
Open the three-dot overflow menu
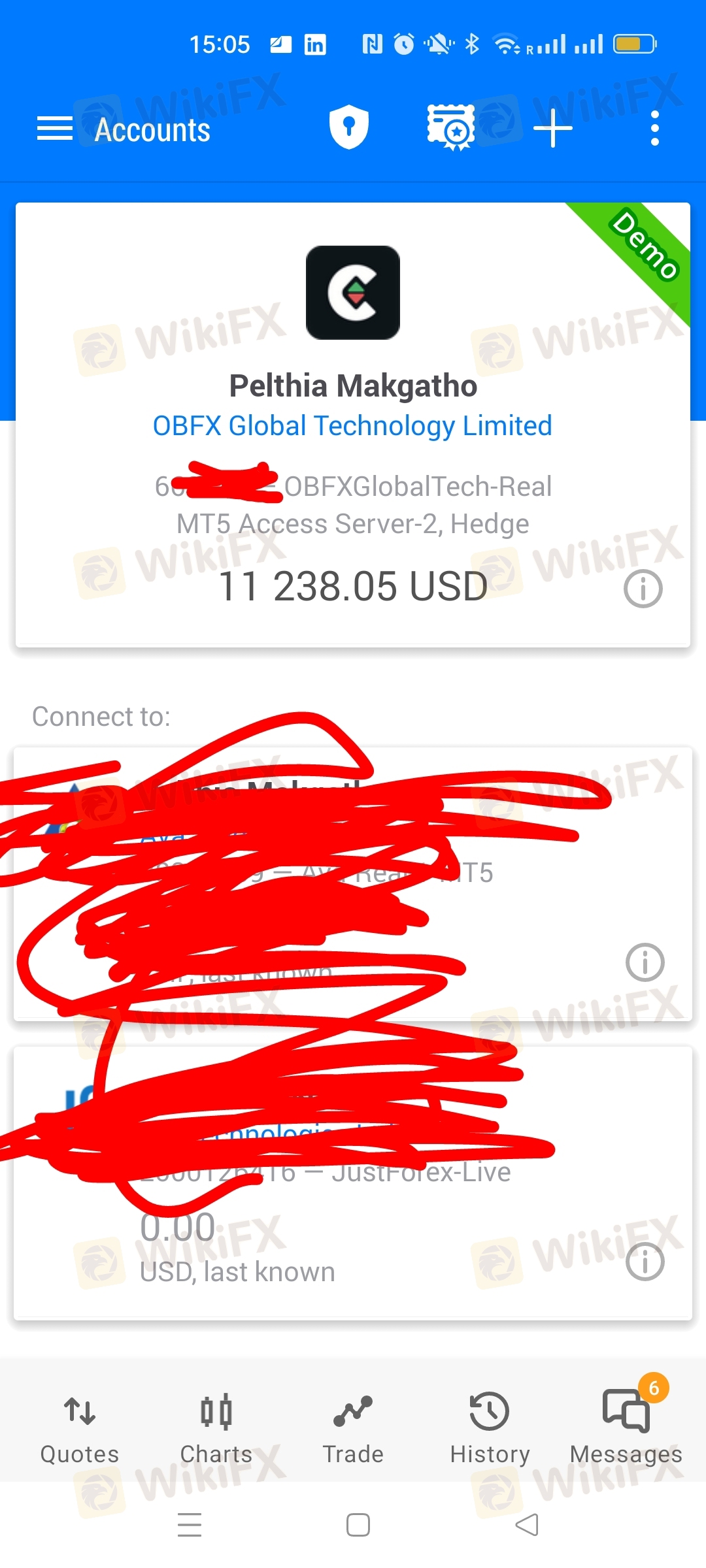654,129
